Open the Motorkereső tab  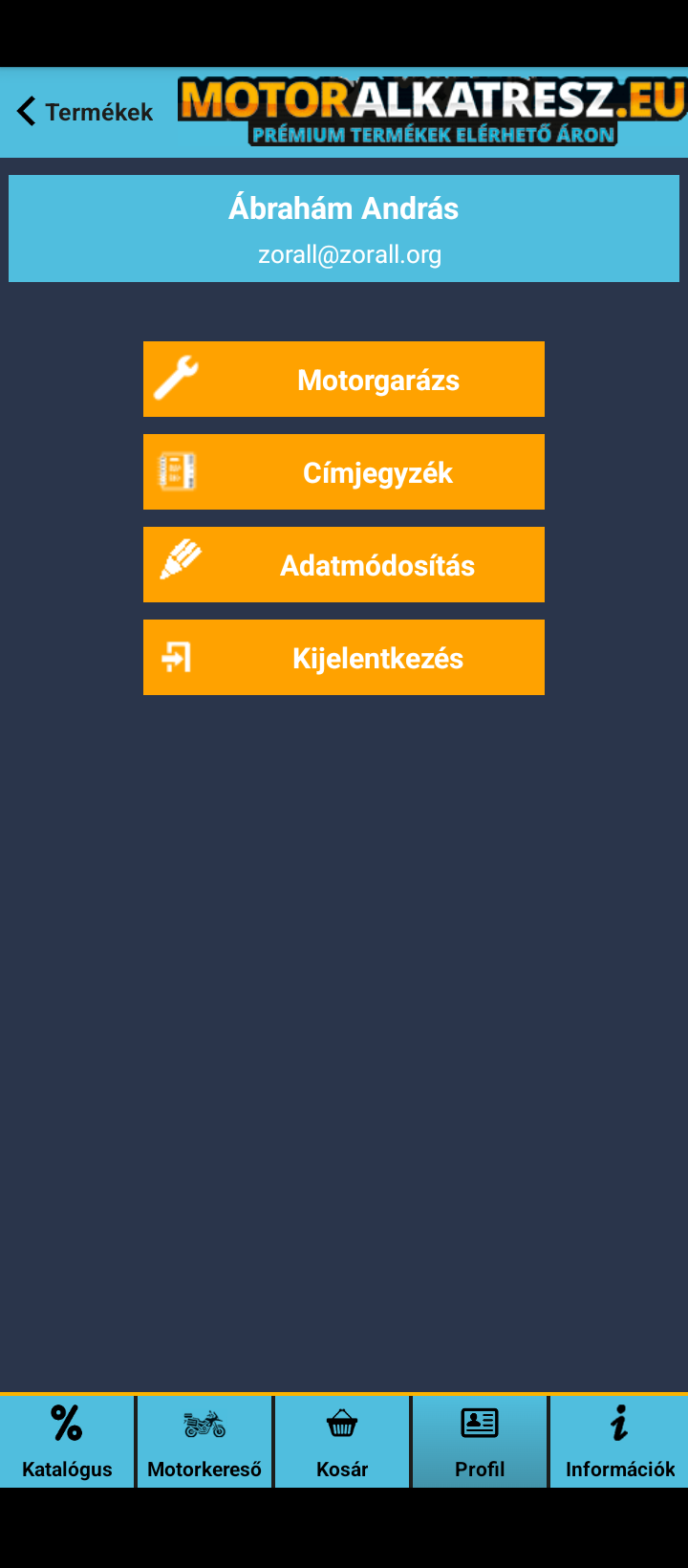[204, 1442]
